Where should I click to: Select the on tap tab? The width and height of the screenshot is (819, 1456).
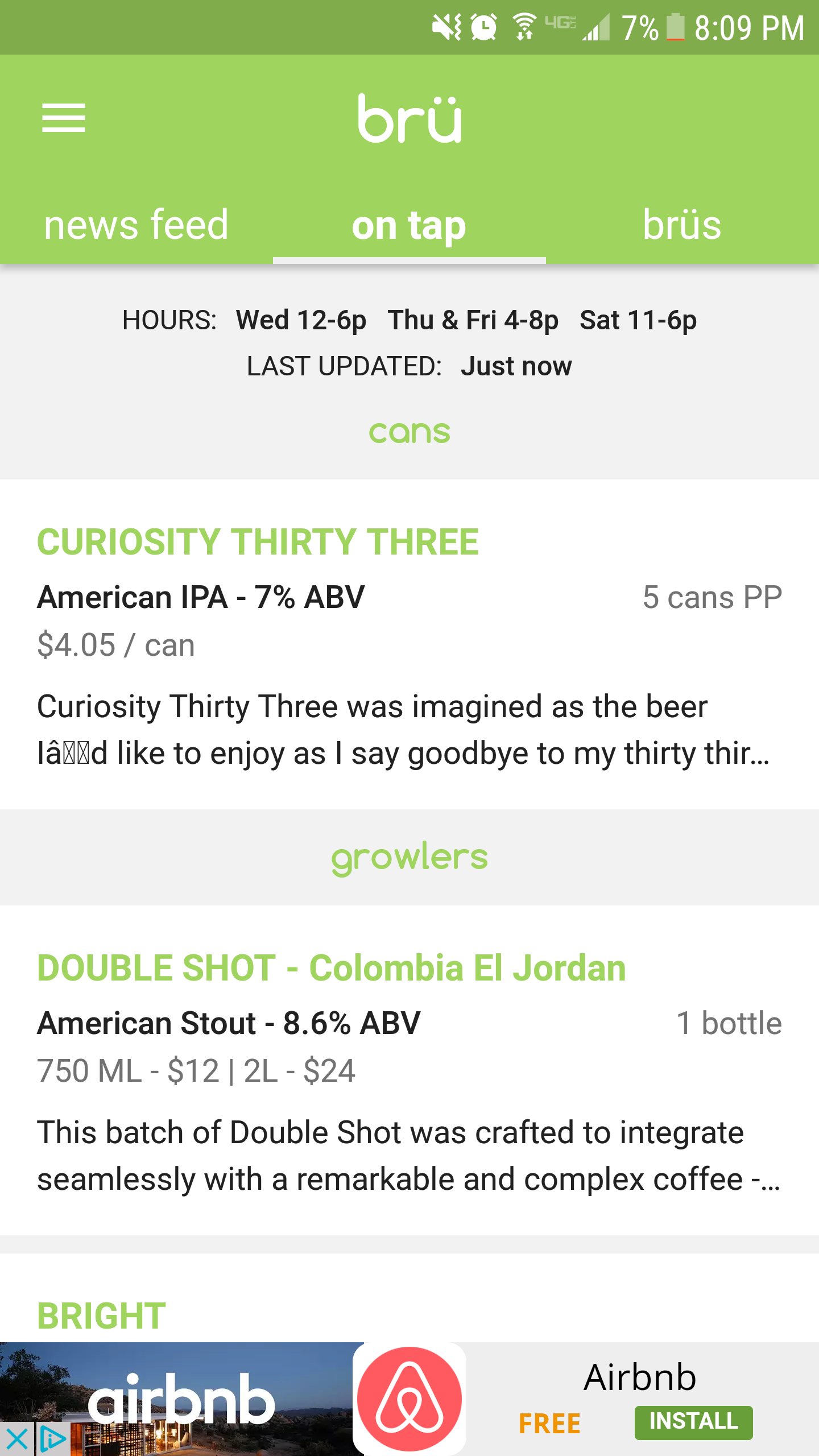pos(409,225)
